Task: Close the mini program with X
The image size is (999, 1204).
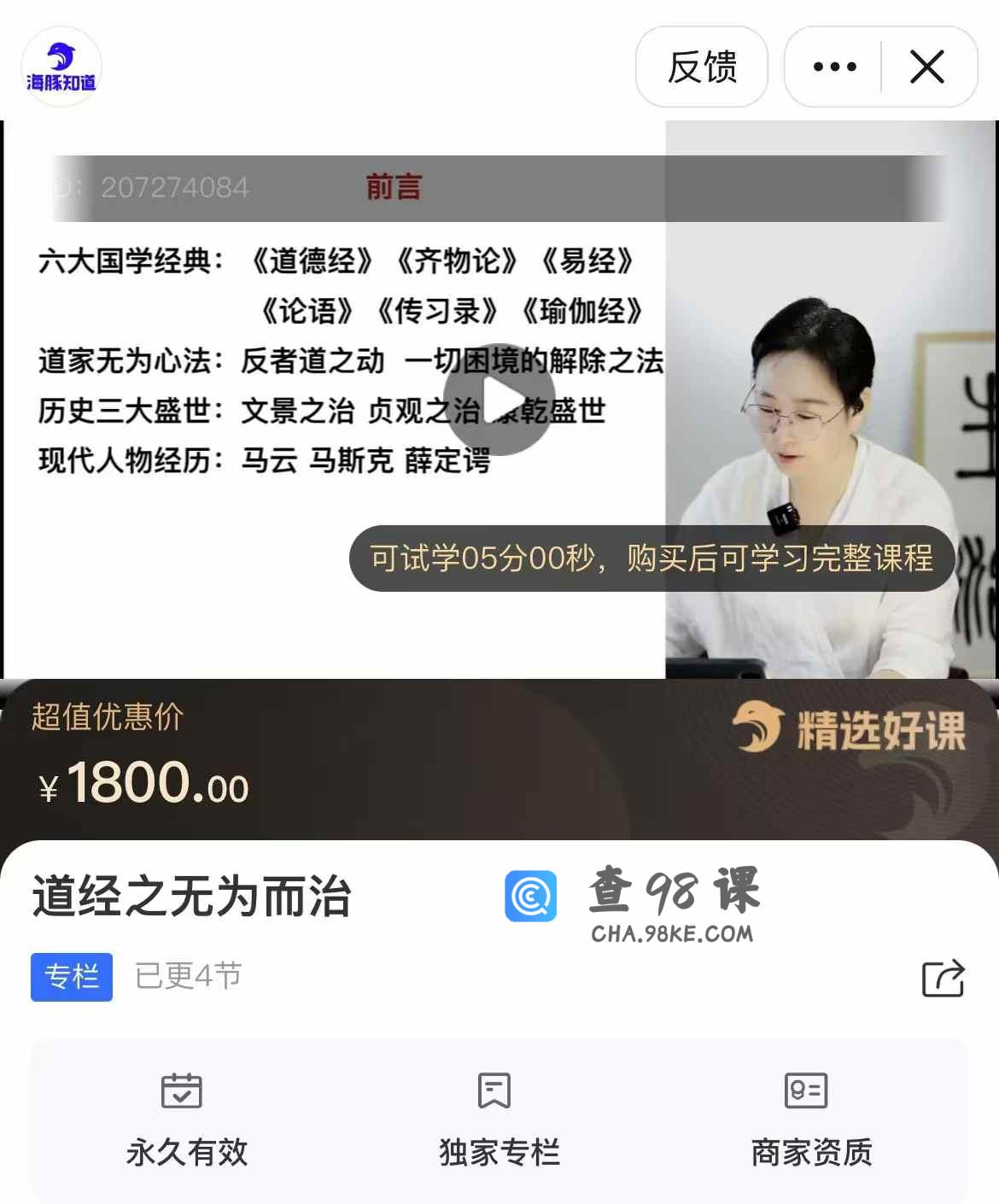Action: (927, 67)
